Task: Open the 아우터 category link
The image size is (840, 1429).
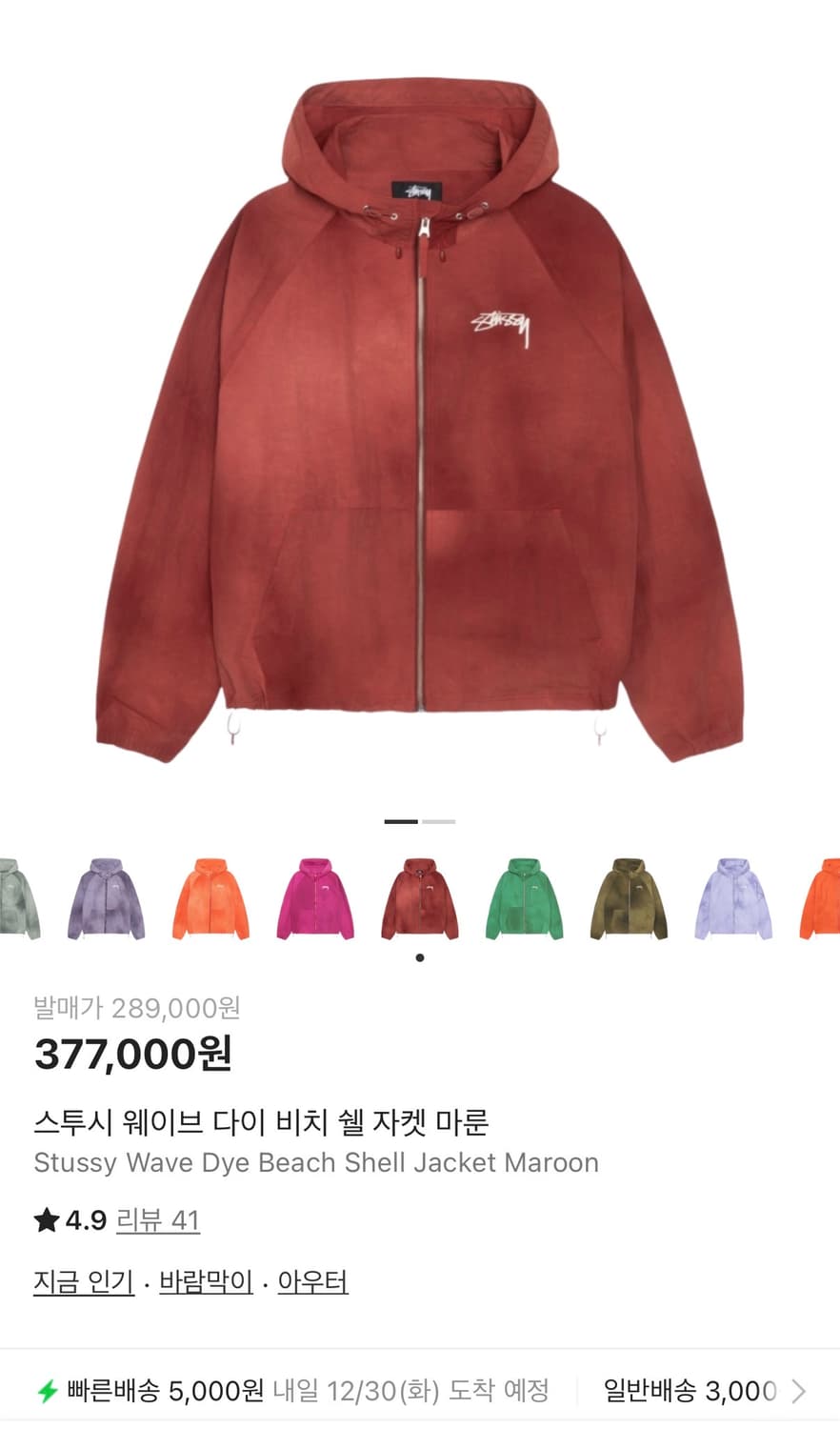Action: click(313, 1282)
